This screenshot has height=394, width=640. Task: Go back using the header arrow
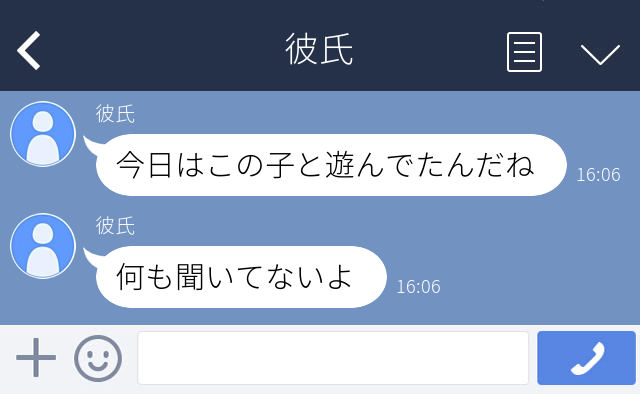pyautogui.click(x=29, y=51)
